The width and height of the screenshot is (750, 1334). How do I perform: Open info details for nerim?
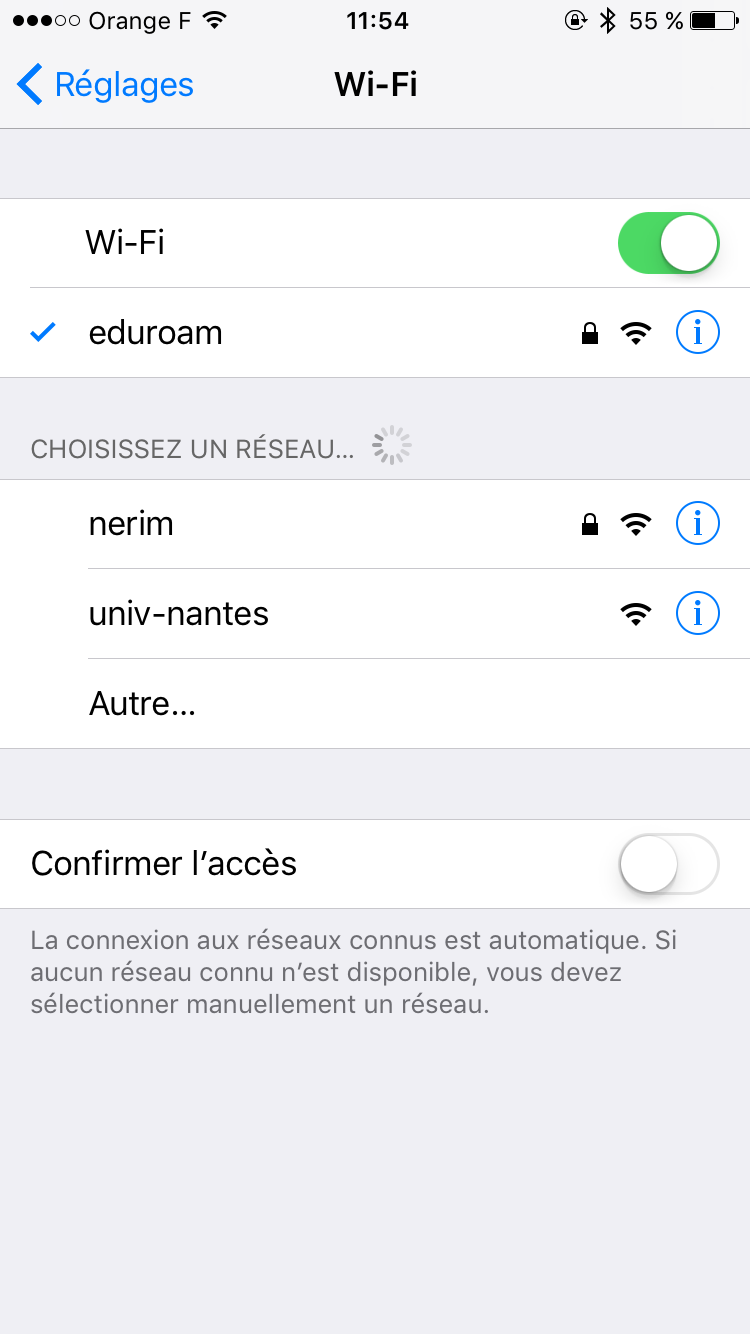click(697, 523)
